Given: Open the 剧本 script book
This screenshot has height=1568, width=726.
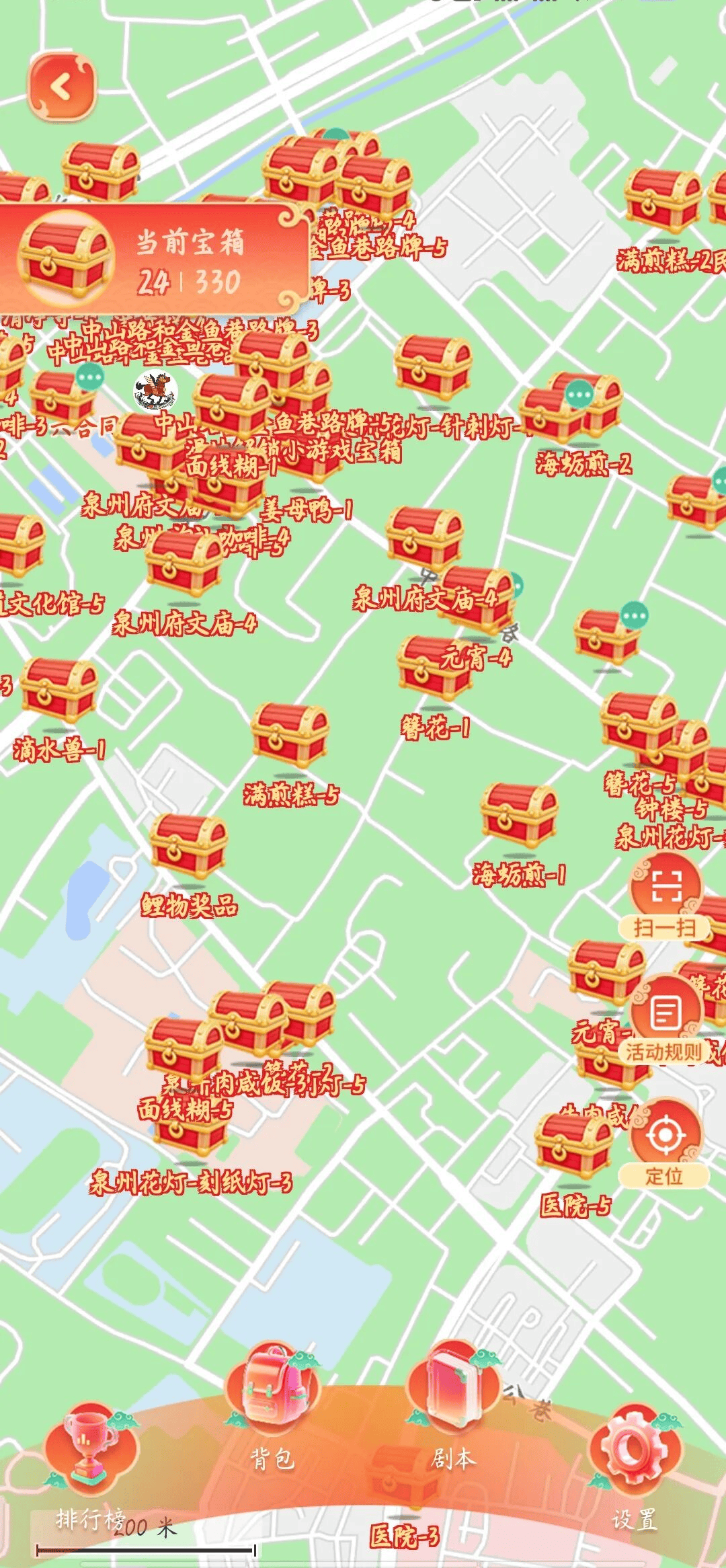Looking at the screenshot, I should (454, 1392).
